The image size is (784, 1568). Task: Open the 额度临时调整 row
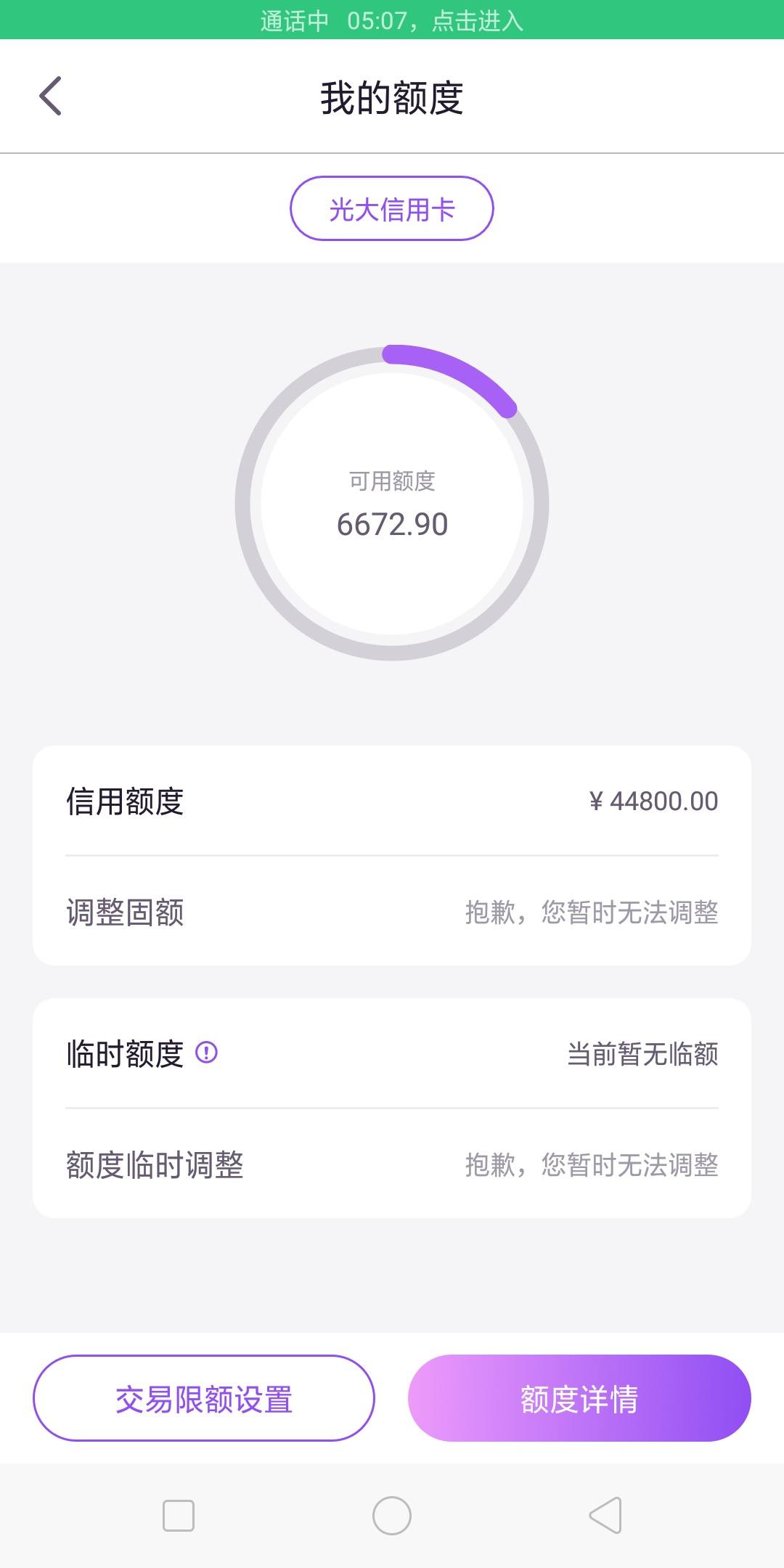point(392,1164)
